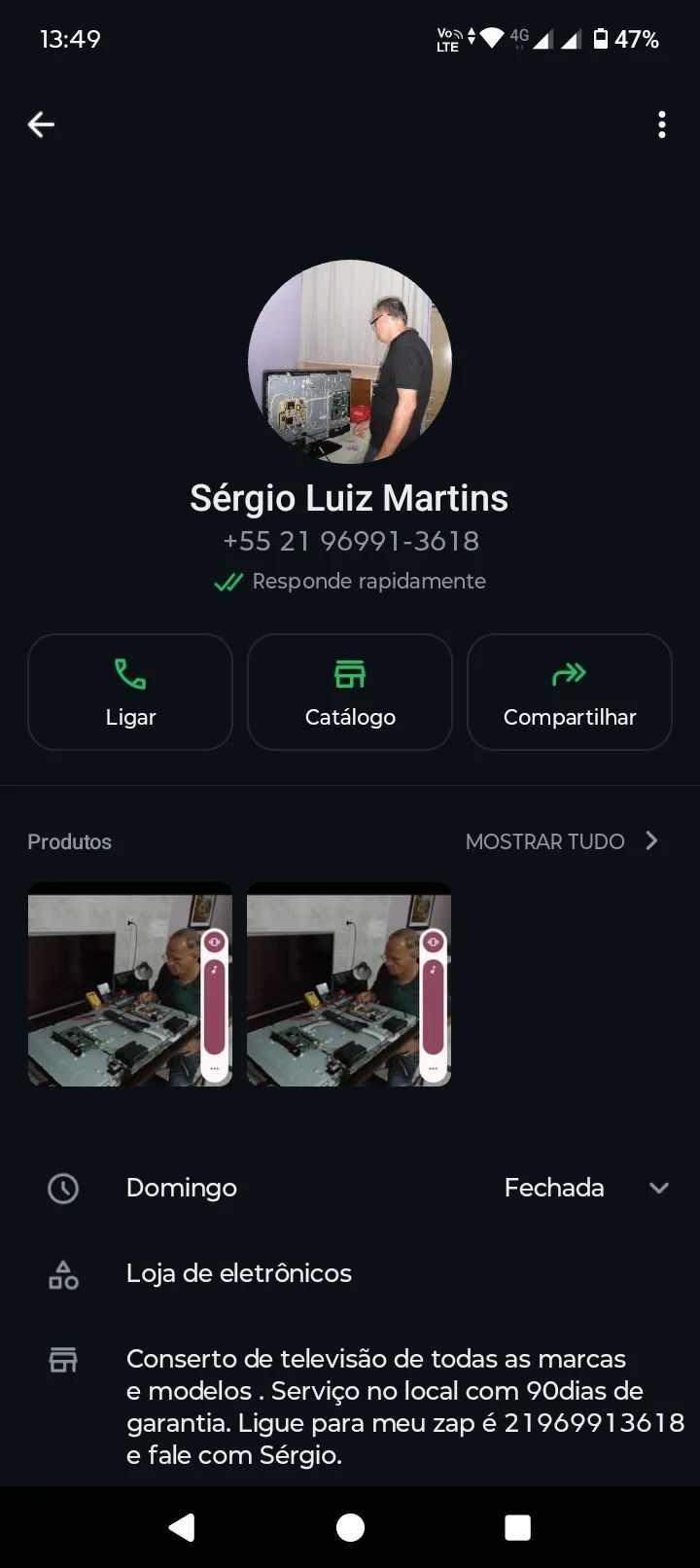Expand the Domingo business hours
This screenshot has height=1568, width=700.
point(350,1188)
